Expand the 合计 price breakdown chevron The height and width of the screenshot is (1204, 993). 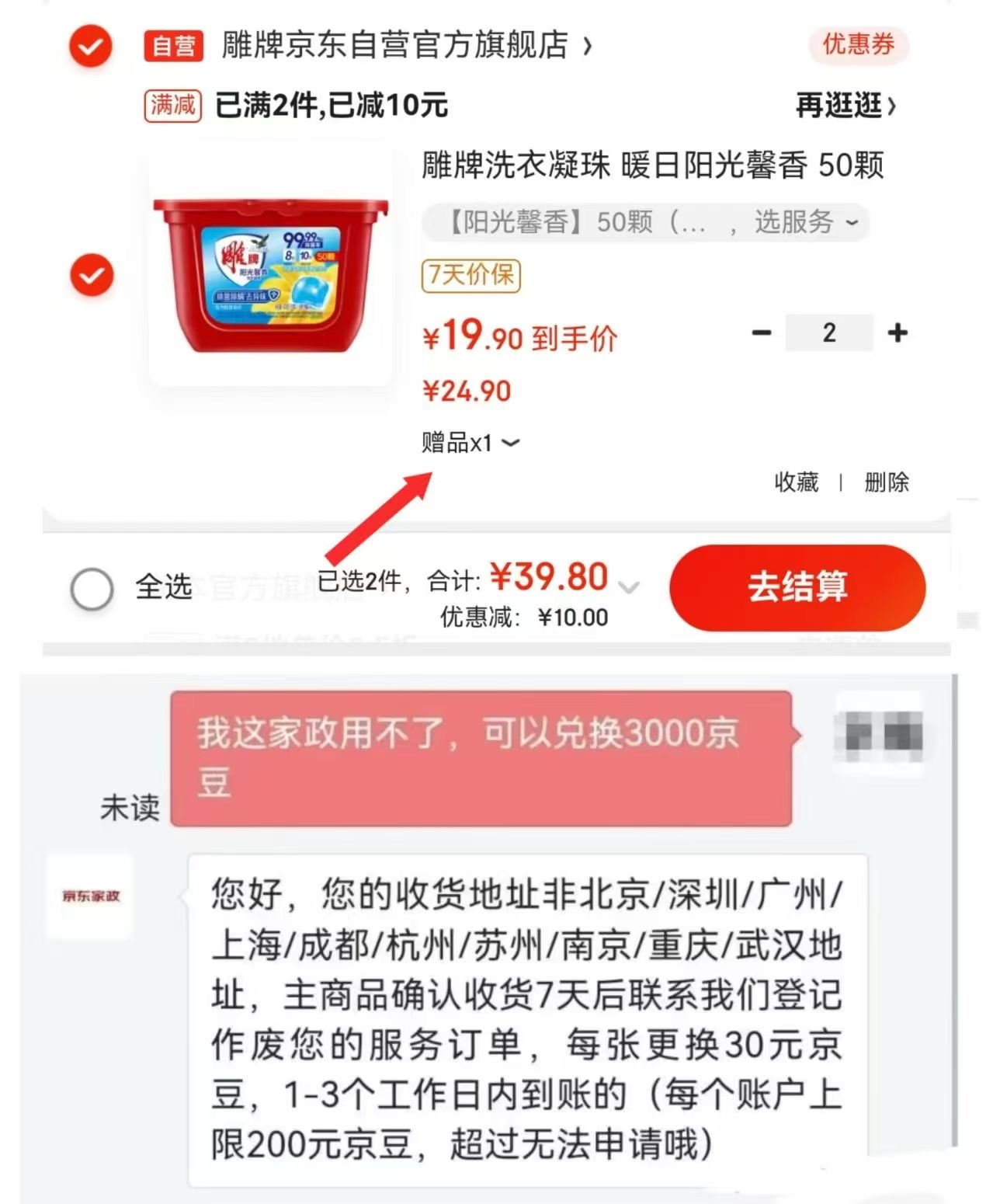pos(629,587)
